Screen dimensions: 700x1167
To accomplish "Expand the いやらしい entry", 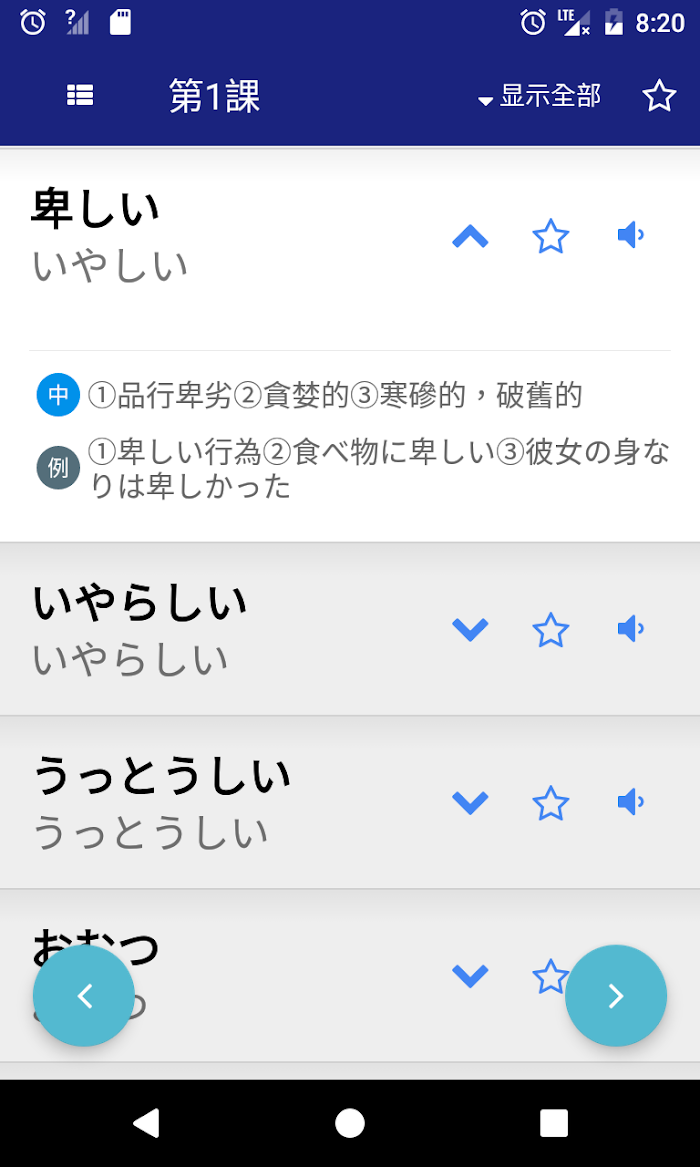I will click(470, 630).
